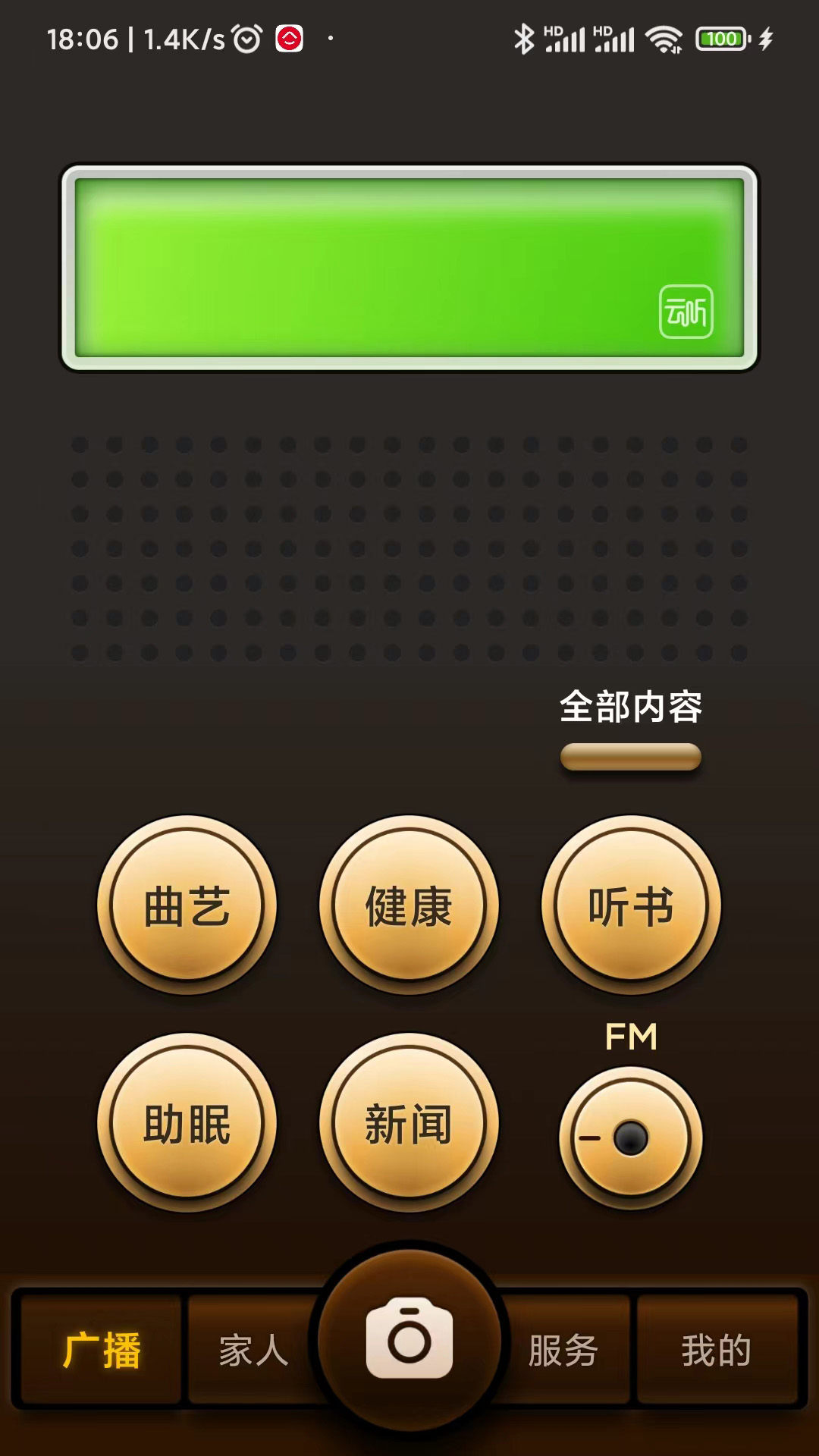This screenshot has height=1456, width=819.
Task: Tap the 全部内容 slider handle
Action: pyautogui.click(x=629, y=758)
